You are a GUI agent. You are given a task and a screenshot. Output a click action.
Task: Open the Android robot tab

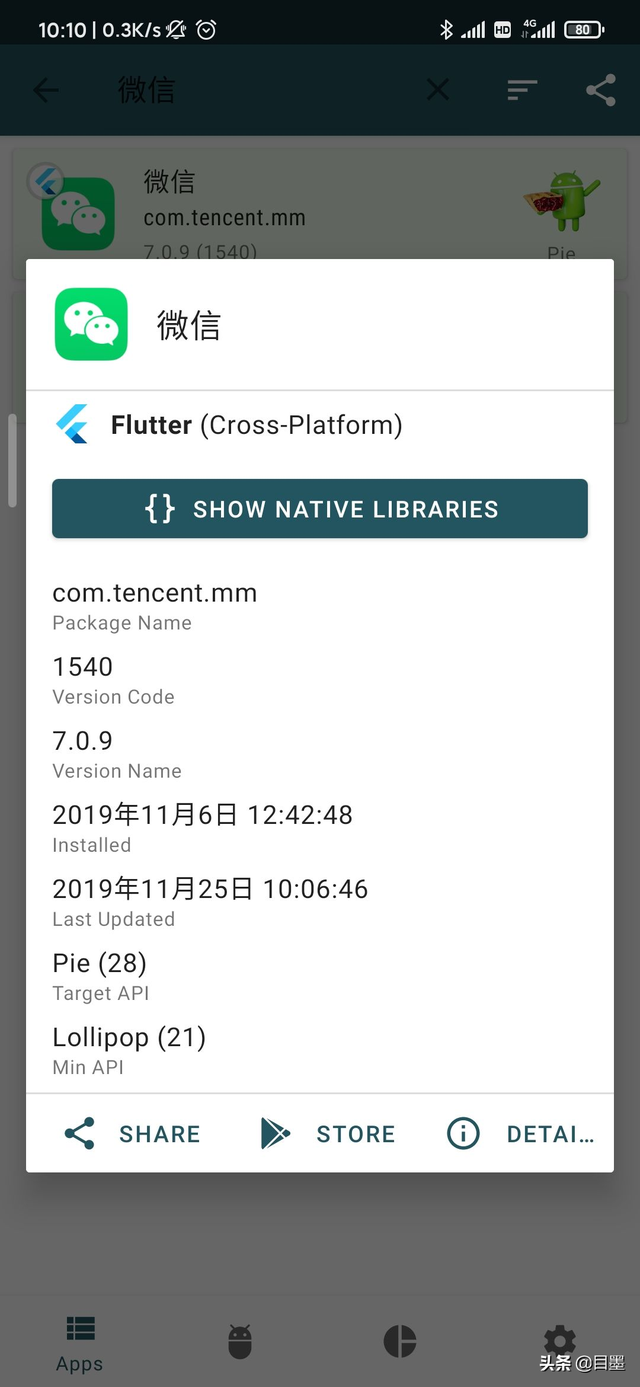pyautogui.click(x=240, y=1341)
